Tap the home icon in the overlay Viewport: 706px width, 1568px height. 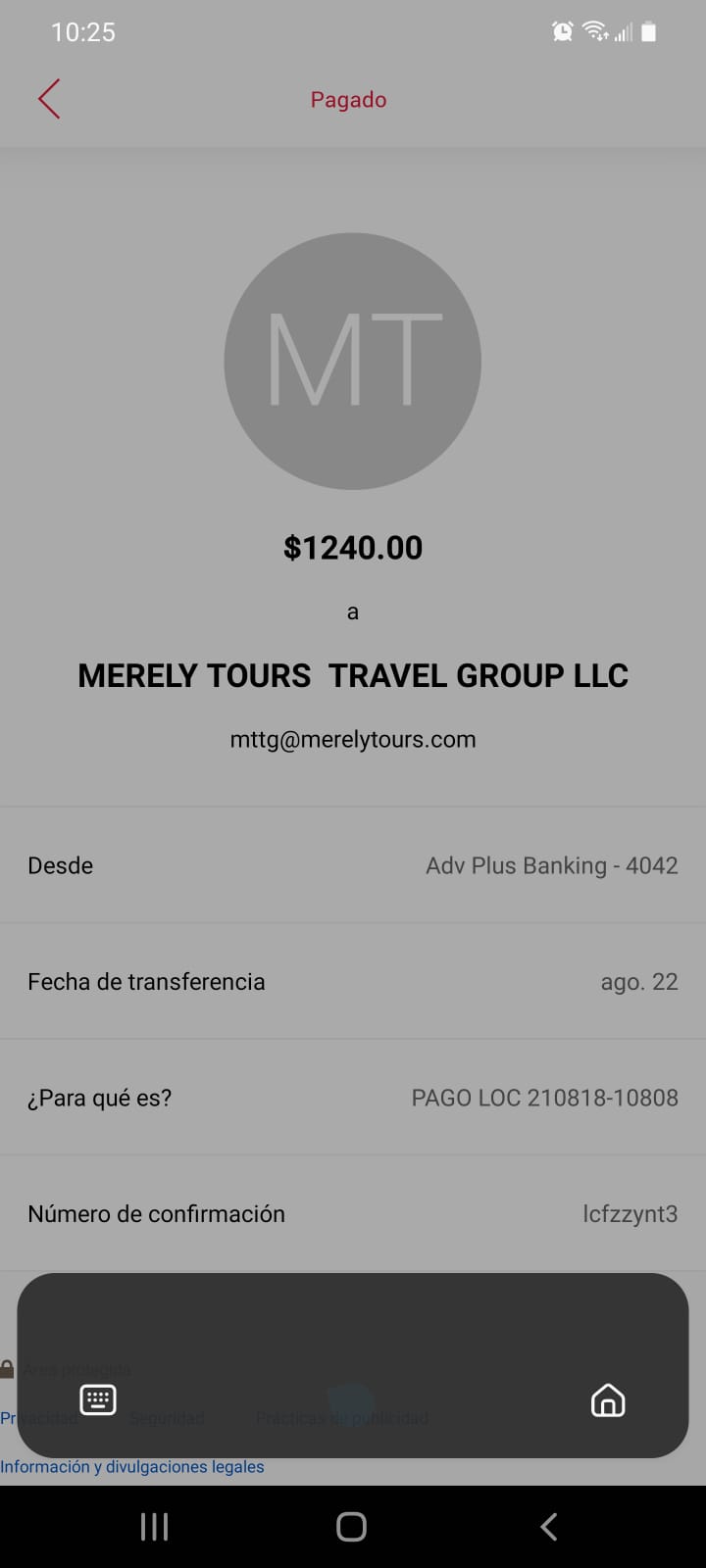tap(608, 1400)
